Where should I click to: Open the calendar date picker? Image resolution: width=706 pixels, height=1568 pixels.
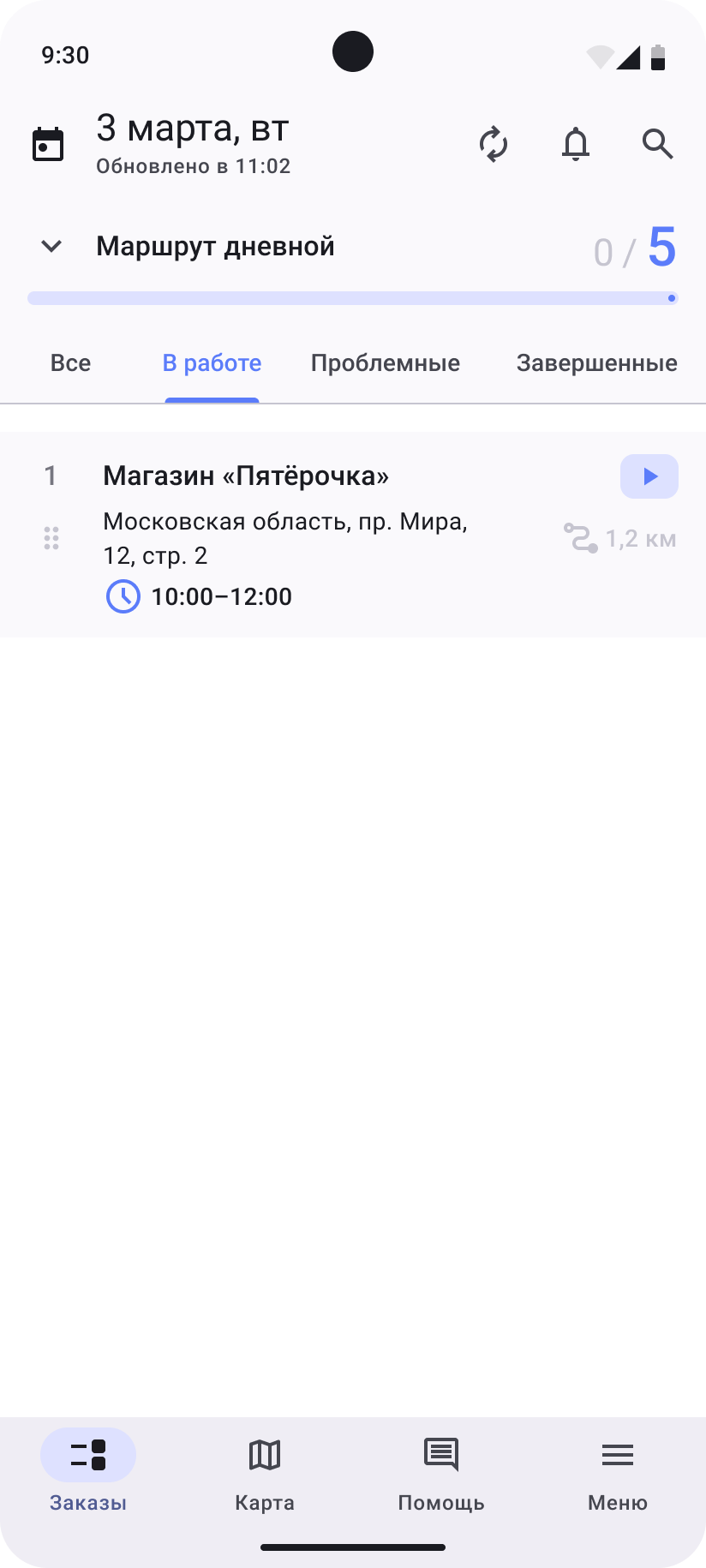pyautogui.click(x=48, y=144)
